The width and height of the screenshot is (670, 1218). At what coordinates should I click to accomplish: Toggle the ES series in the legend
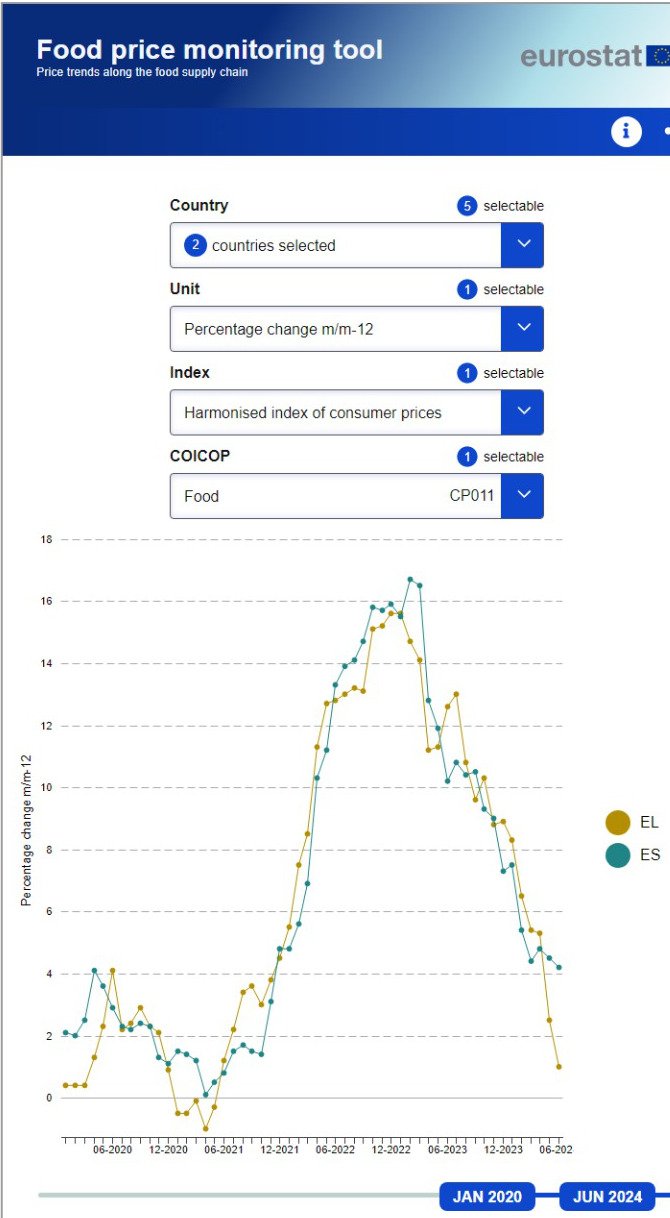632,855
